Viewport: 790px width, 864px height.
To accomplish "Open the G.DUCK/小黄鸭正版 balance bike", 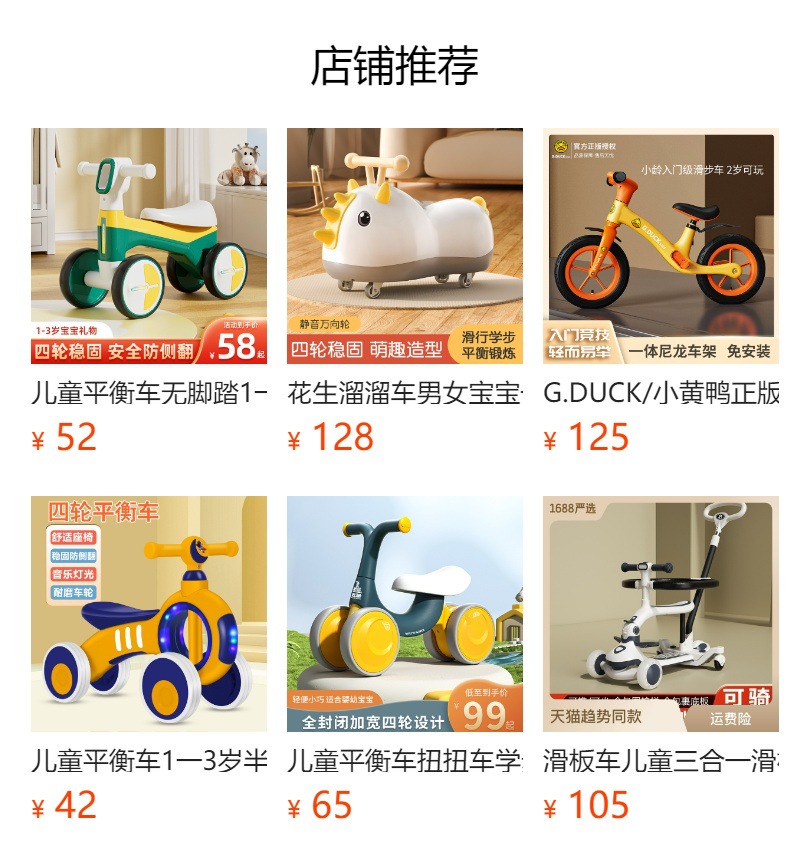I will pos(661,246).
